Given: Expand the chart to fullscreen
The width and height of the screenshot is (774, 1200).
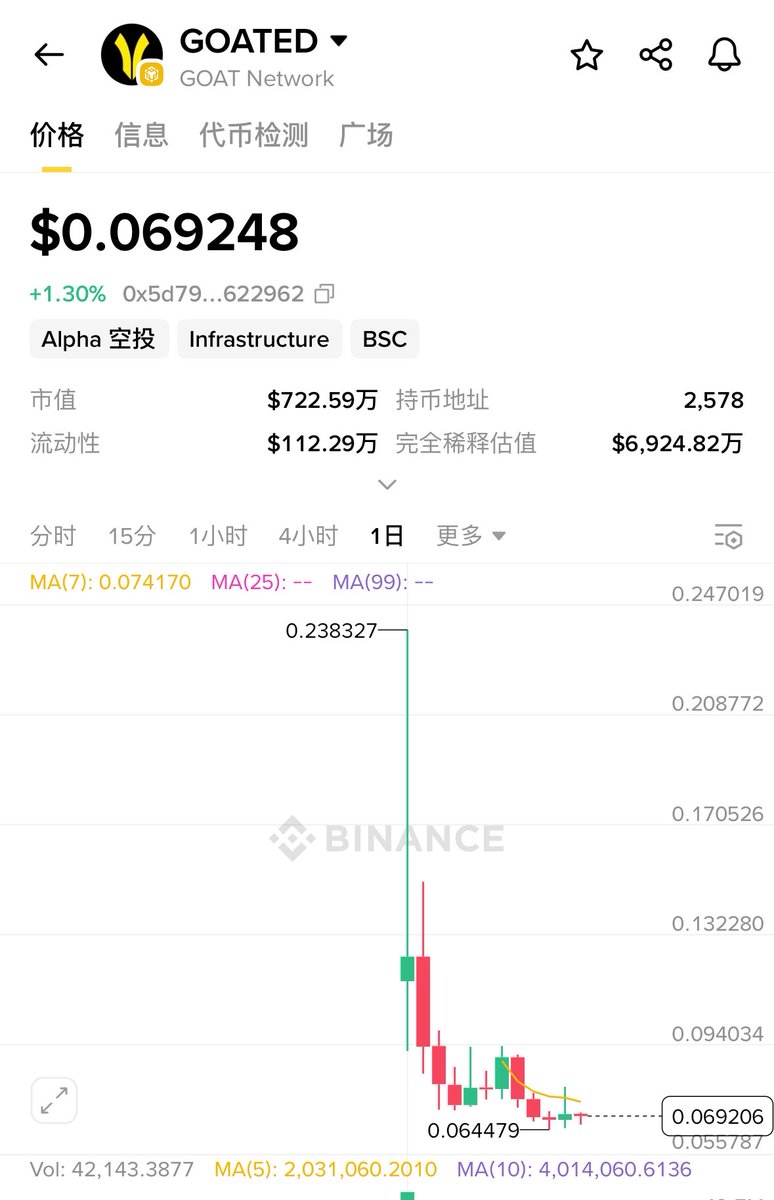Looking at the screenshot, I should (54, 1102).
